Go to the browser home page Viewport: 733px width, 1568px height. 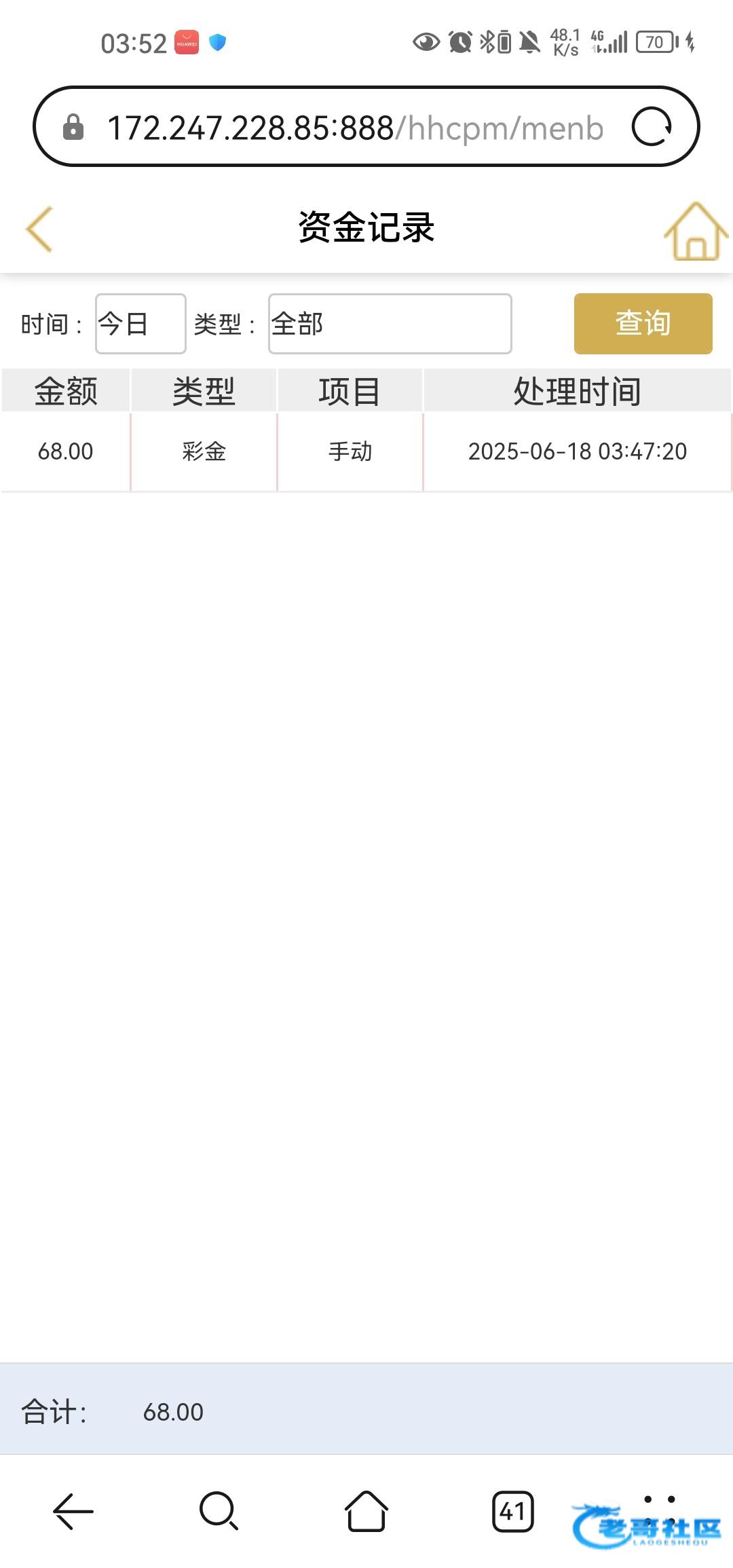point(366,1511)
